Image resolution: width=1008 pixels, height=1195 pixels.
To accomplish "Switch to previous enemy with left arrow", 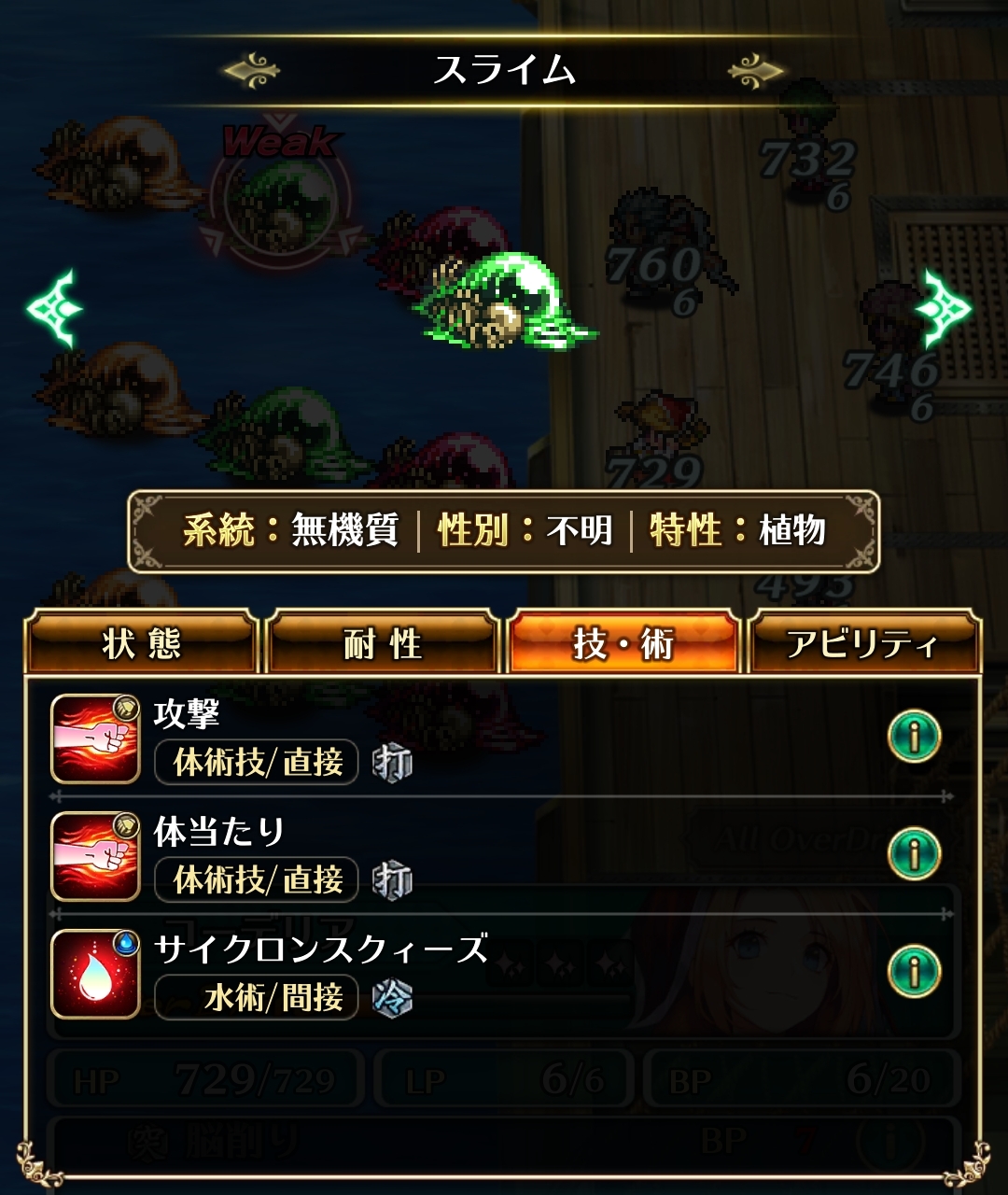I will [54, 309].
